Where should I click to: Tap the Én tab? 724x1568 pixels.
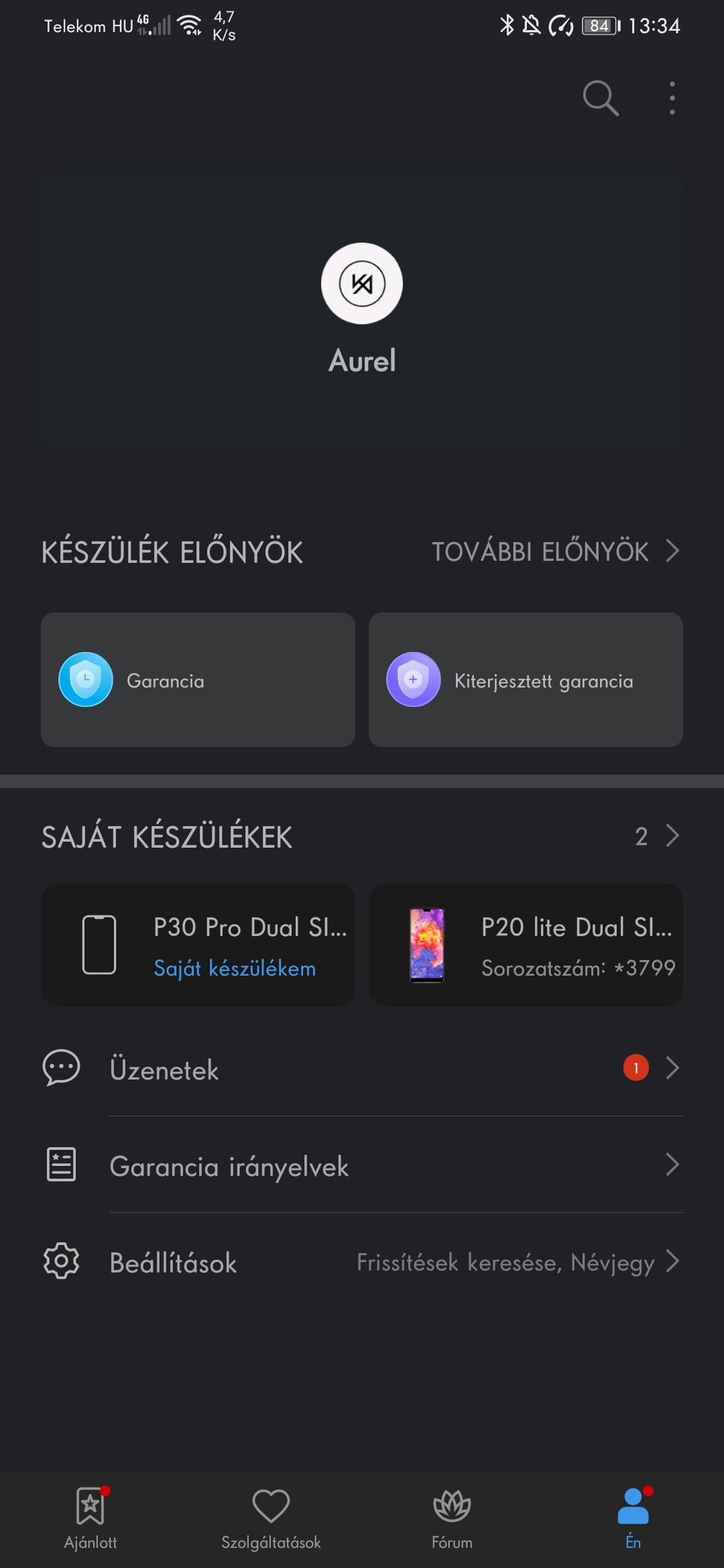tap(633, 1518)
